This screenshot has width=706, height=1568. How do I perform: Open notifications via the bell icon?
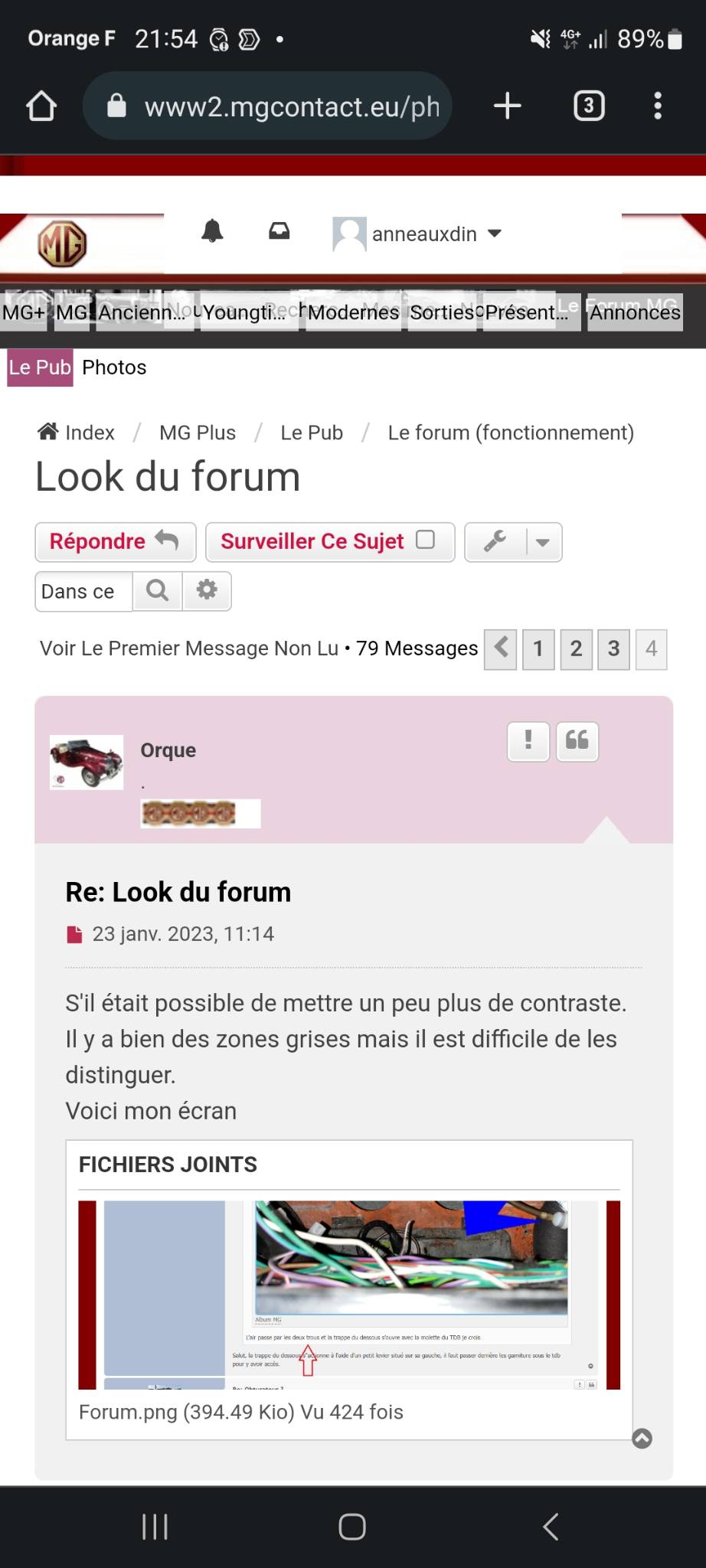click(212, 232)
